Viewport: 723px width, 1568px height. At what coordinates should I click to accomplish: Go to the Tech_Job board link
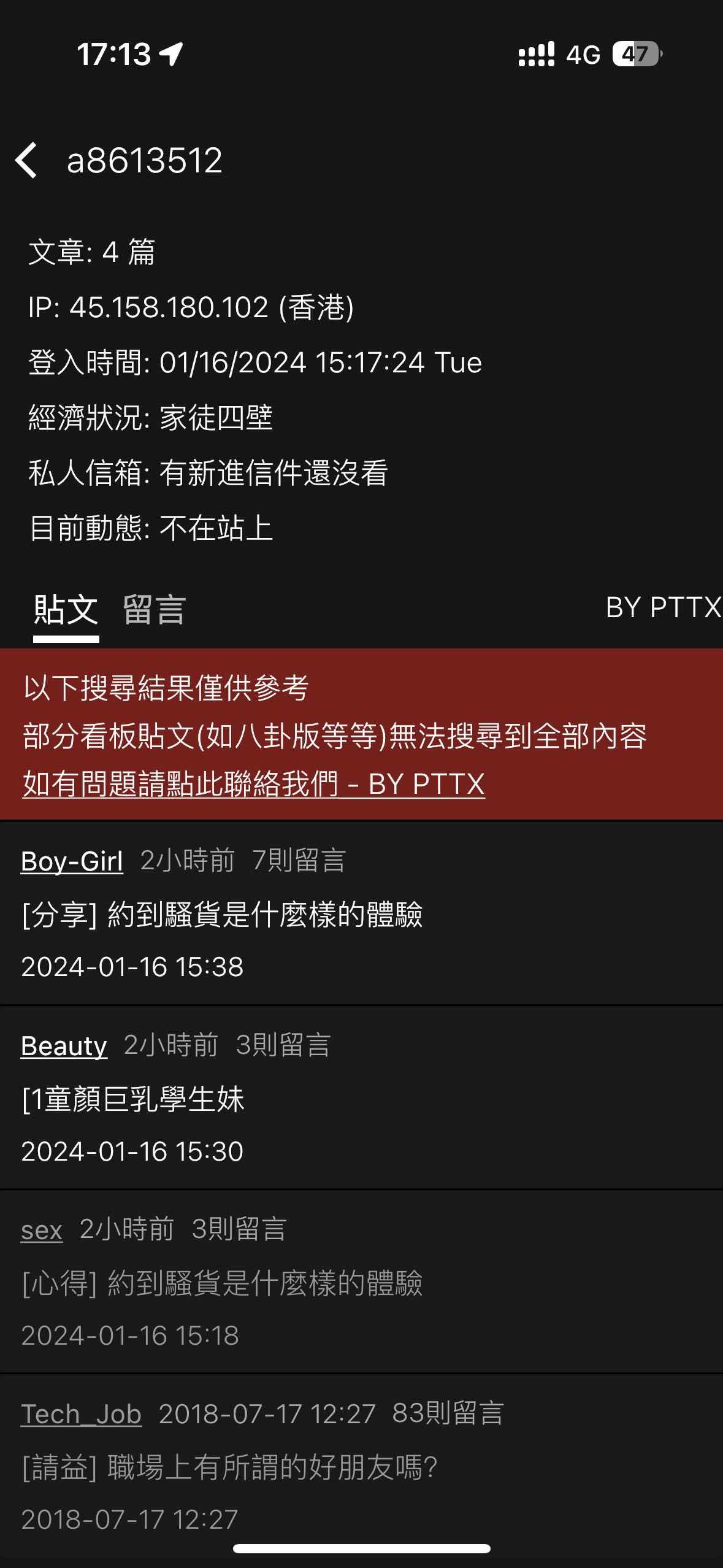pyautogui.click(x=81, y=1414)
